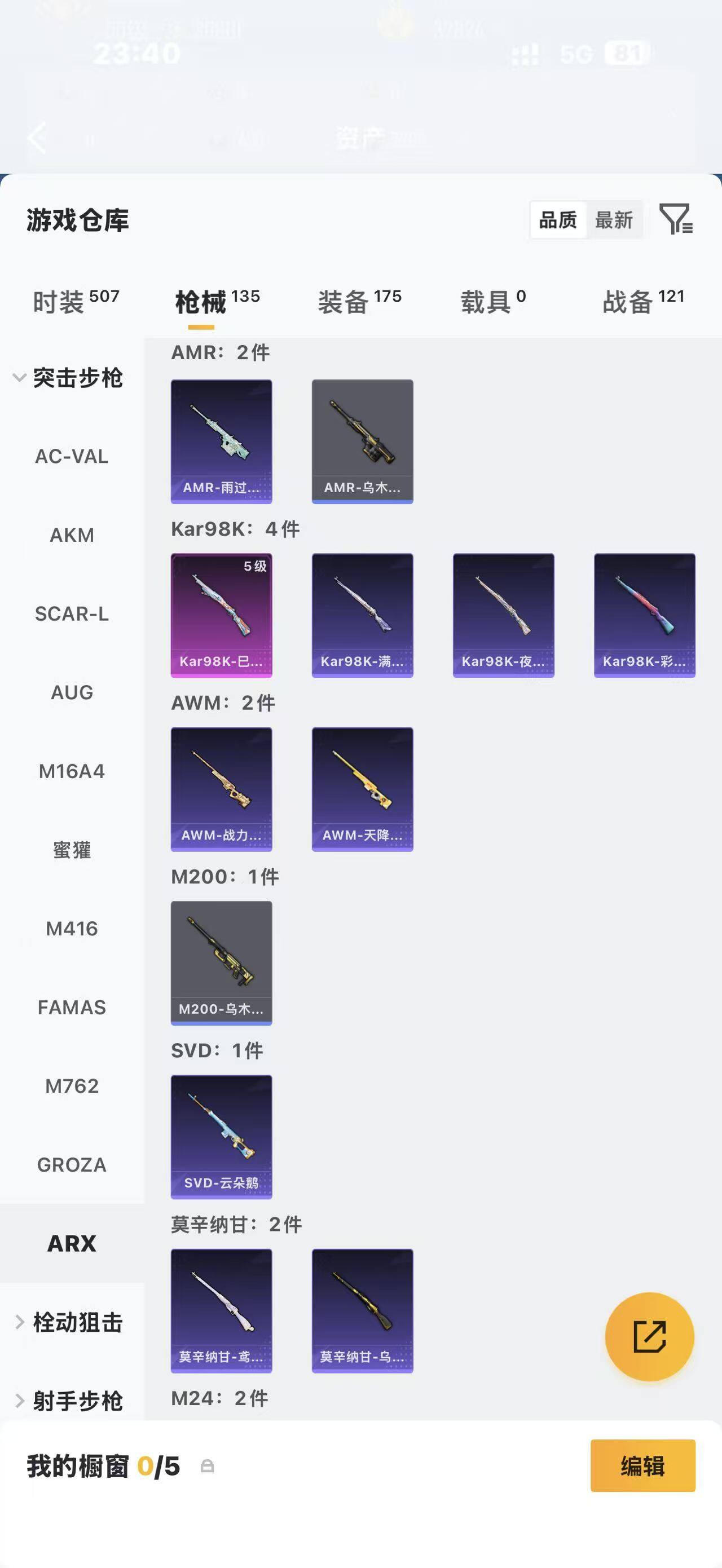This screenshot has height=1568, width=722.
Task: Open the M200-乌木 skin card
Action: (x=222, y=963)
